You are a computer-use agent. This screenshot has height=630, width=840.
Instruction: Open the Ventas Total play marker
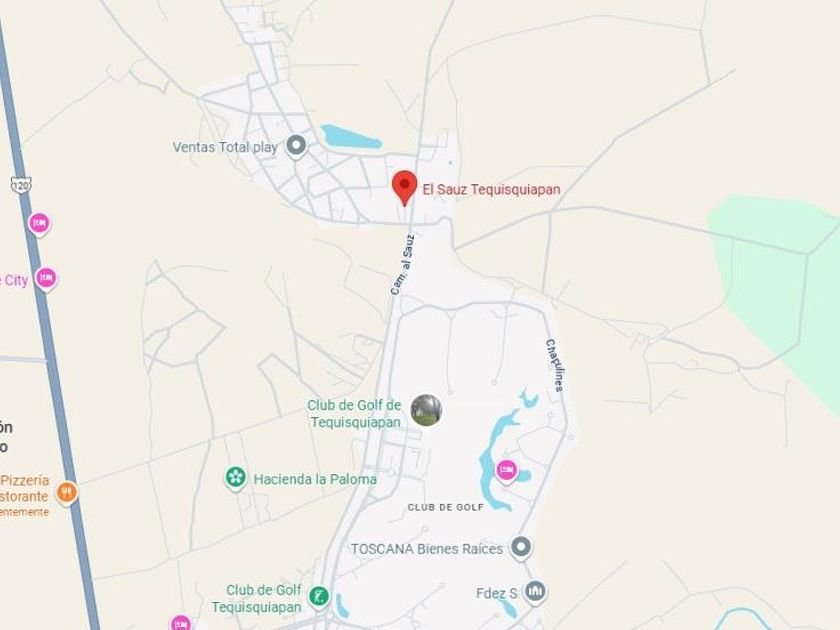296,147
